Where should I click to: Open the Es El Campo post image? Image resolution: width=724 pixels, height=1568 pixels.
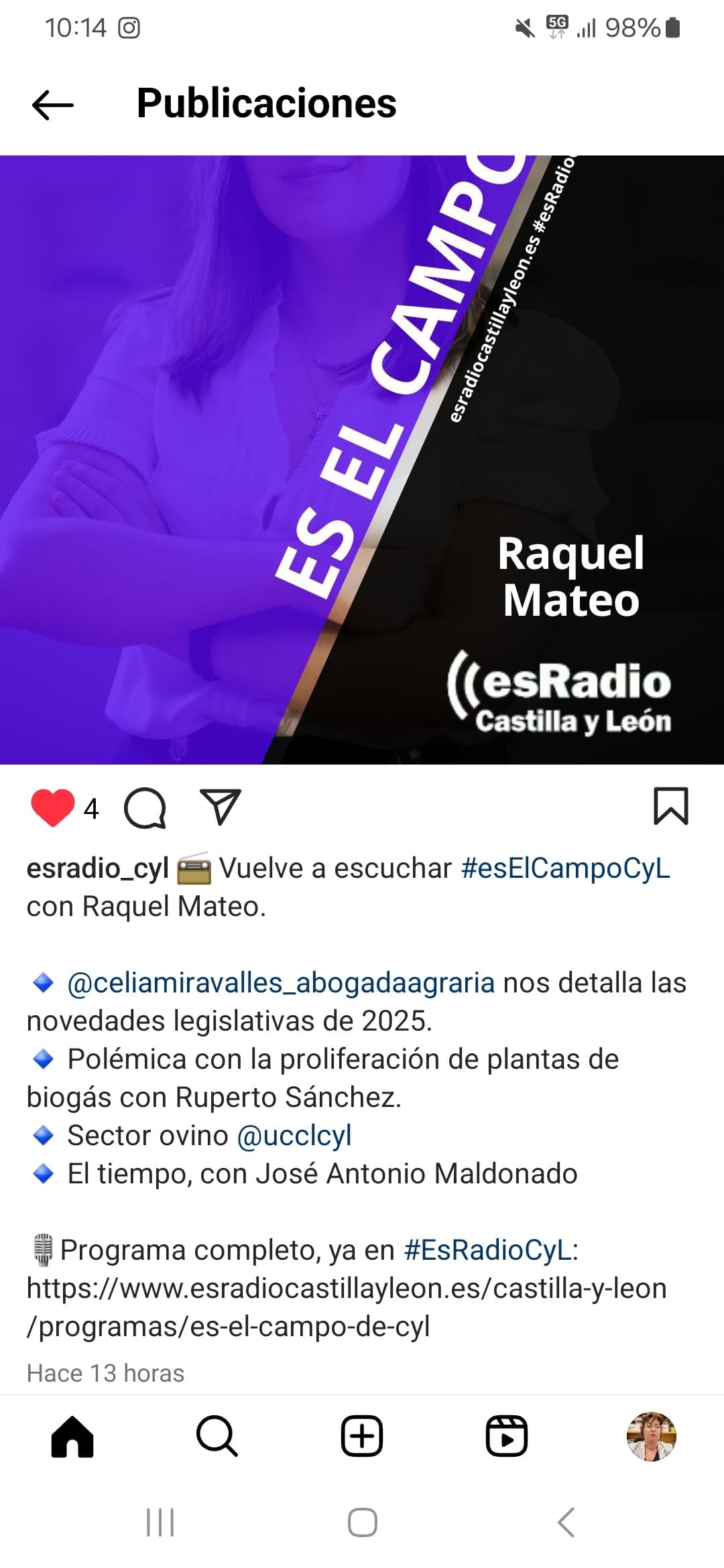pyautogui.click(x=362, y=460)
